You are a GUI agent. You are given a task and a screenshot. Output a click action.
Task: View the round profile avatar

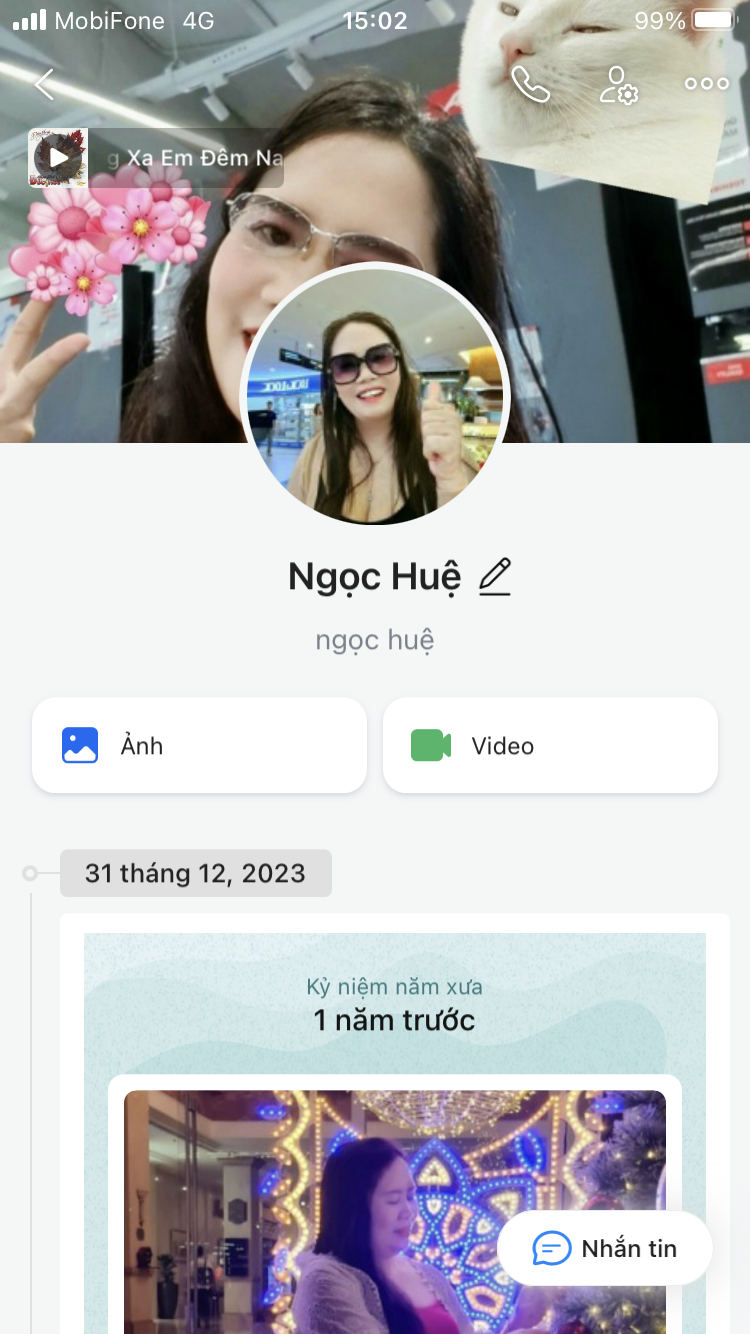[x=375, y=396]
